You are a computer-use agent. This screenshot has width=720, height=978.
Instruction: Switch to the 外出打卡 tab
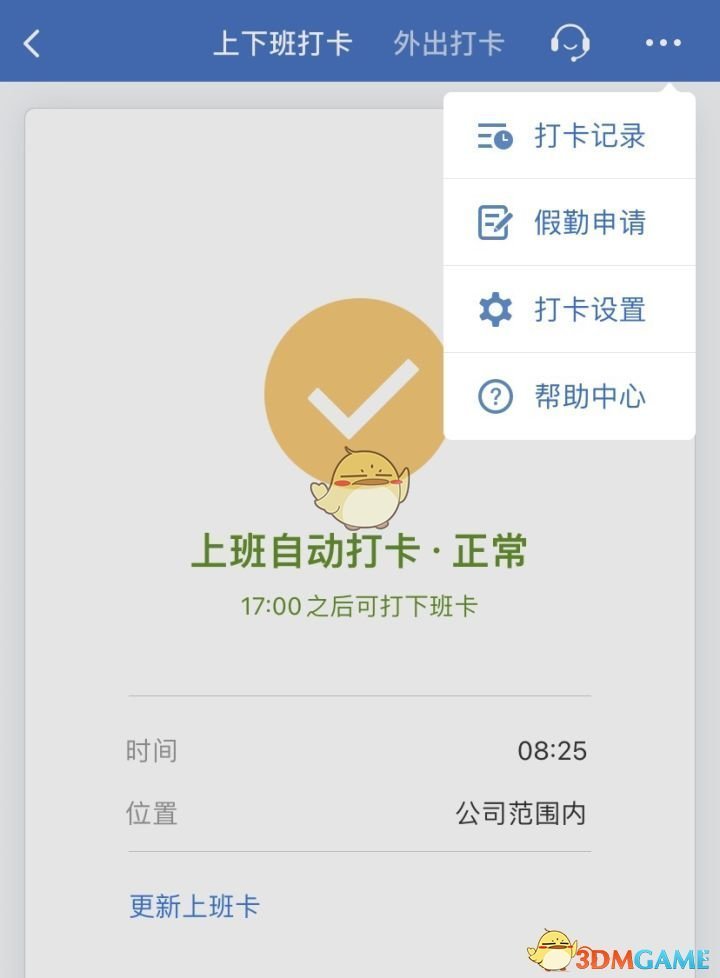point(449,43)
